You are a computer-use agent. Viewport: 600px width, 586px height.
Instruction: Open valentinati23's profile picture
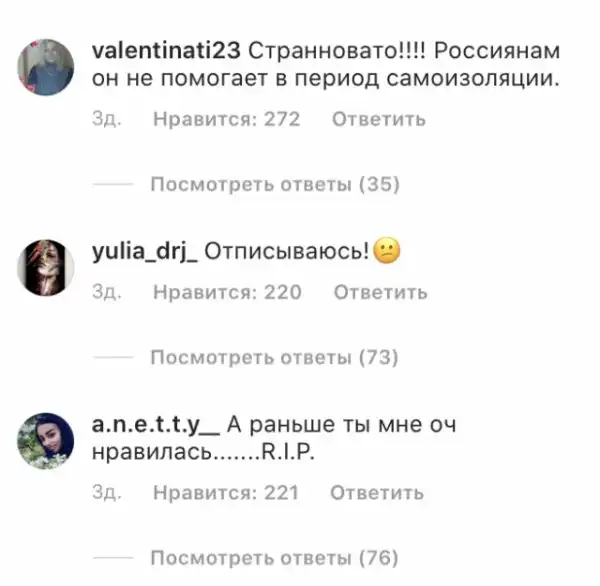point(46,65)
